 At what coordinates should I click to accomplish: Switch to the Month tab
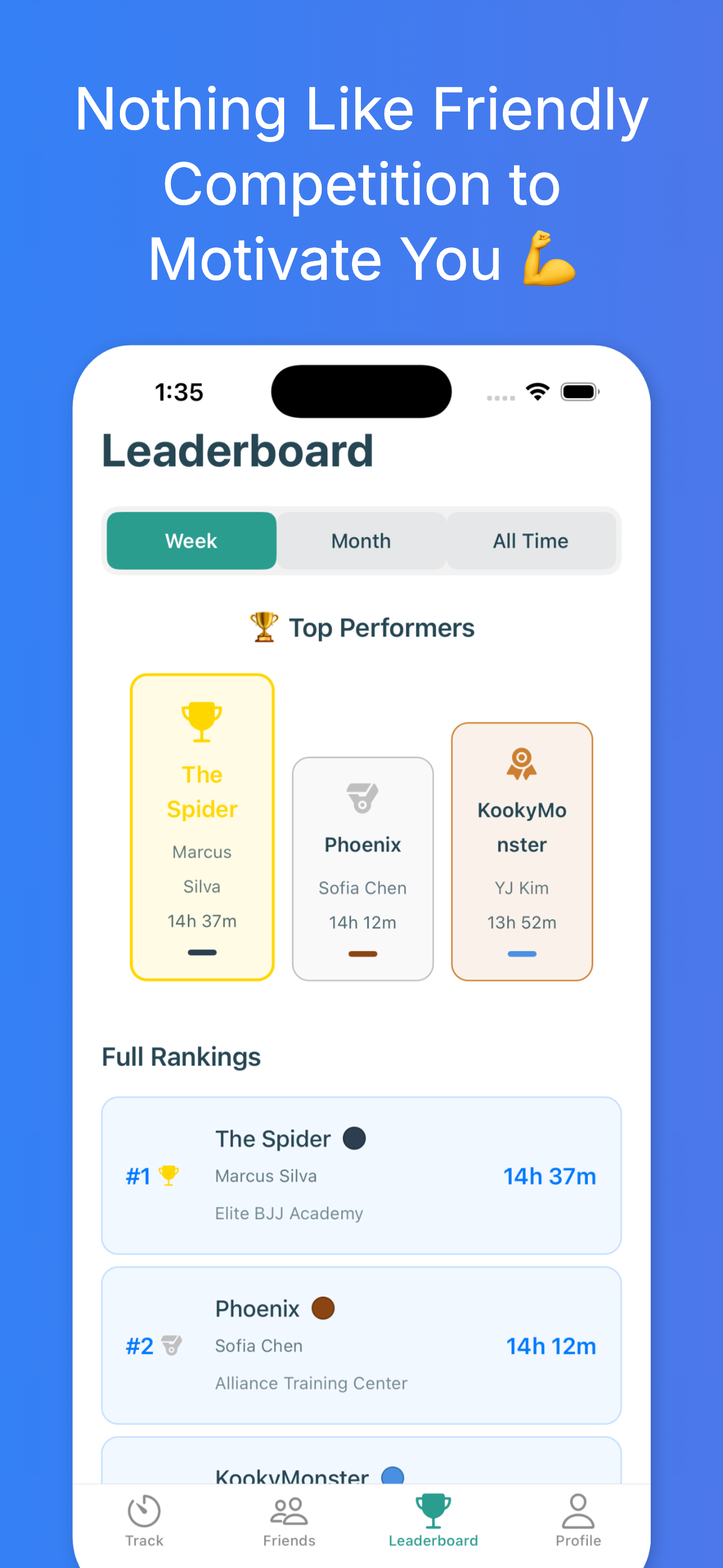[361, 541]
